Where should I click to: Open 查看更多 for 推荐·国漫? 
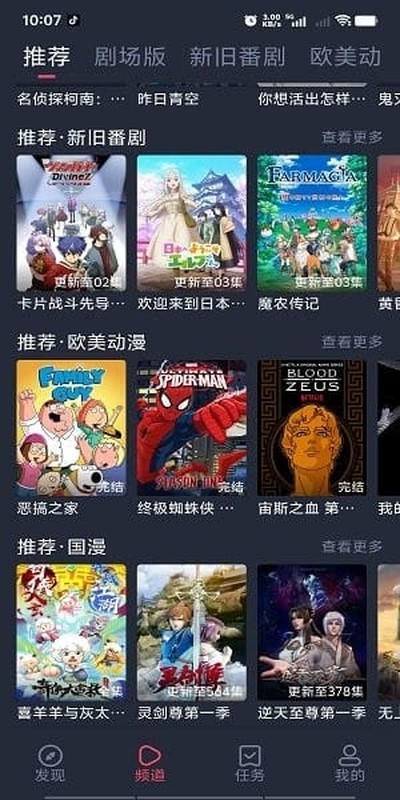352,546
